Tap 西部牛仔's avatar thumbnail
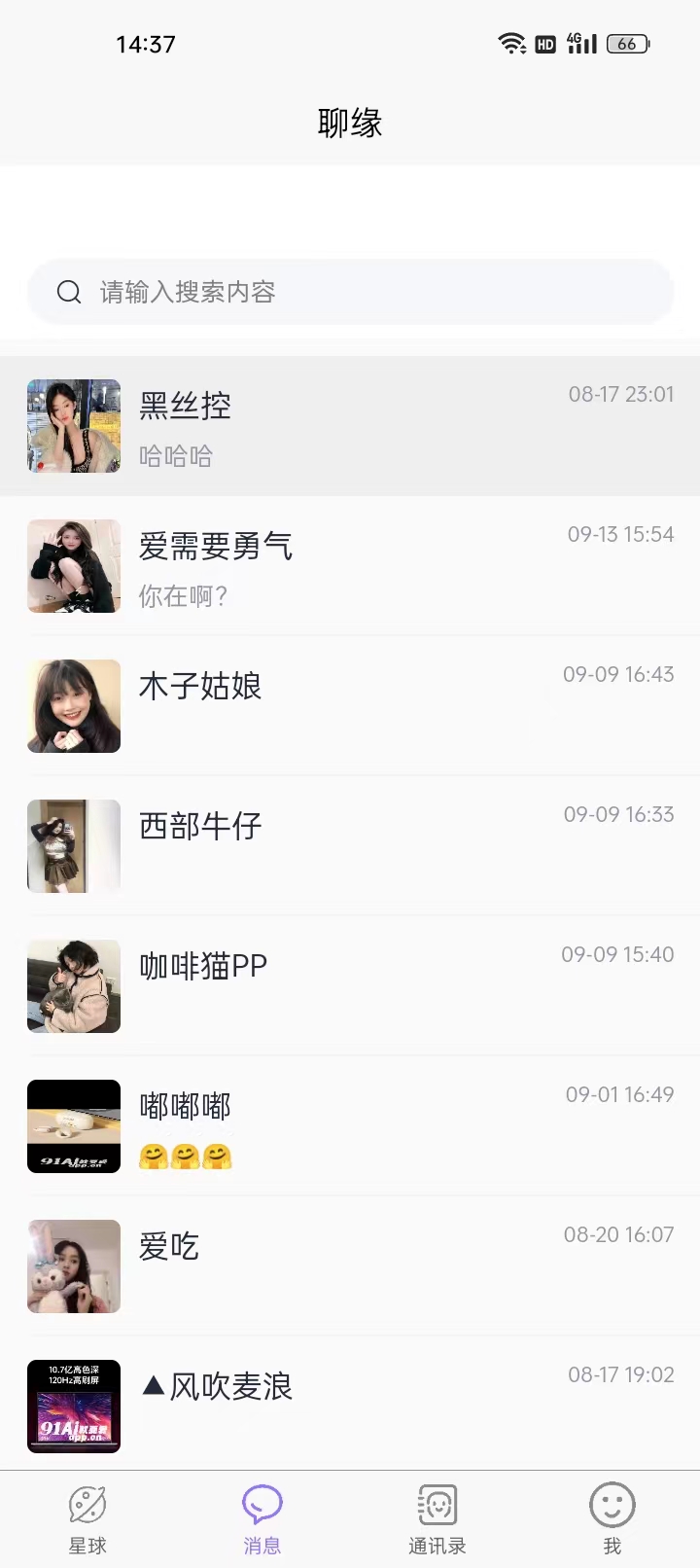The width and height of the screenshot is (700, 1568). pos(74,846)
